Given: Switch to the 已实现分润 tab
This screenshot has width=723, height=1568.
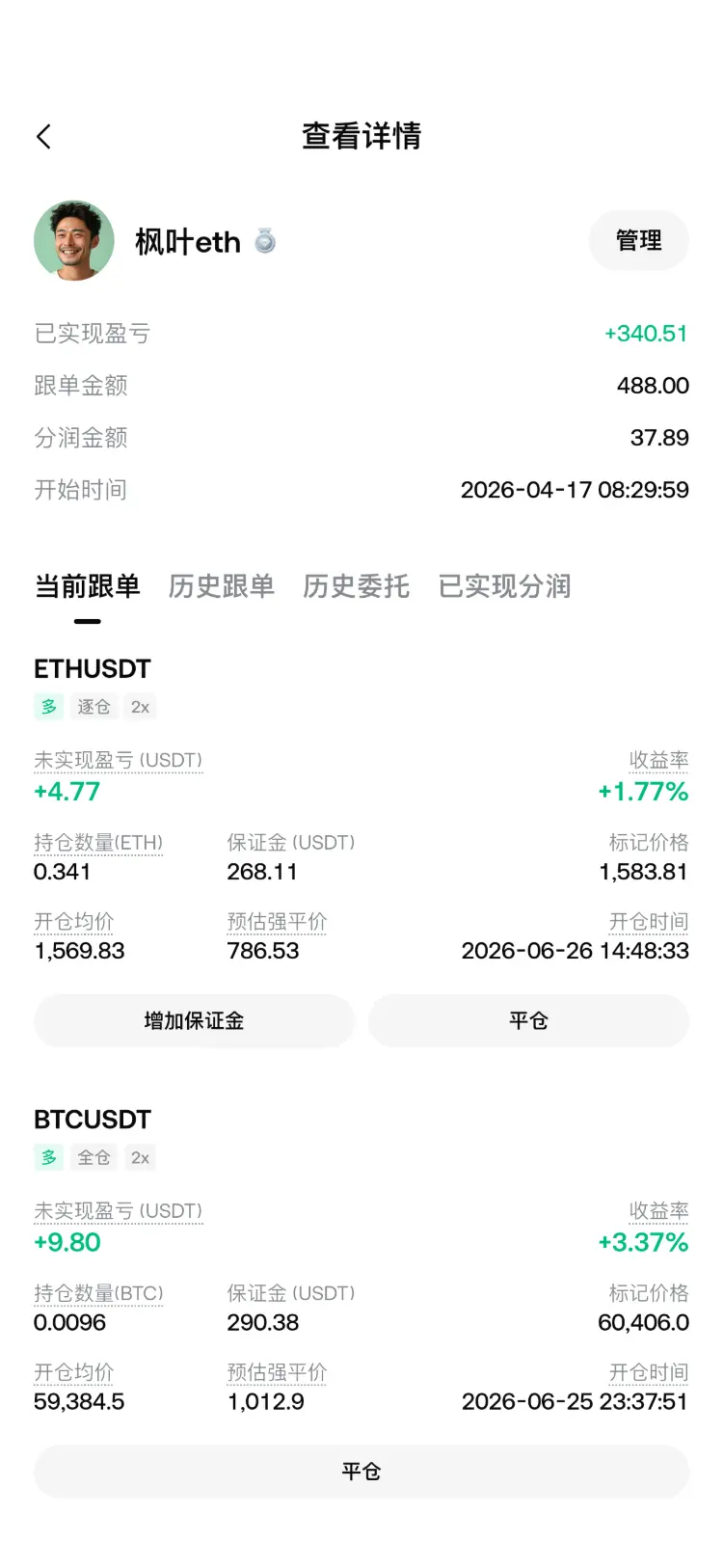Looking at the screenshot, I should 504,586.
